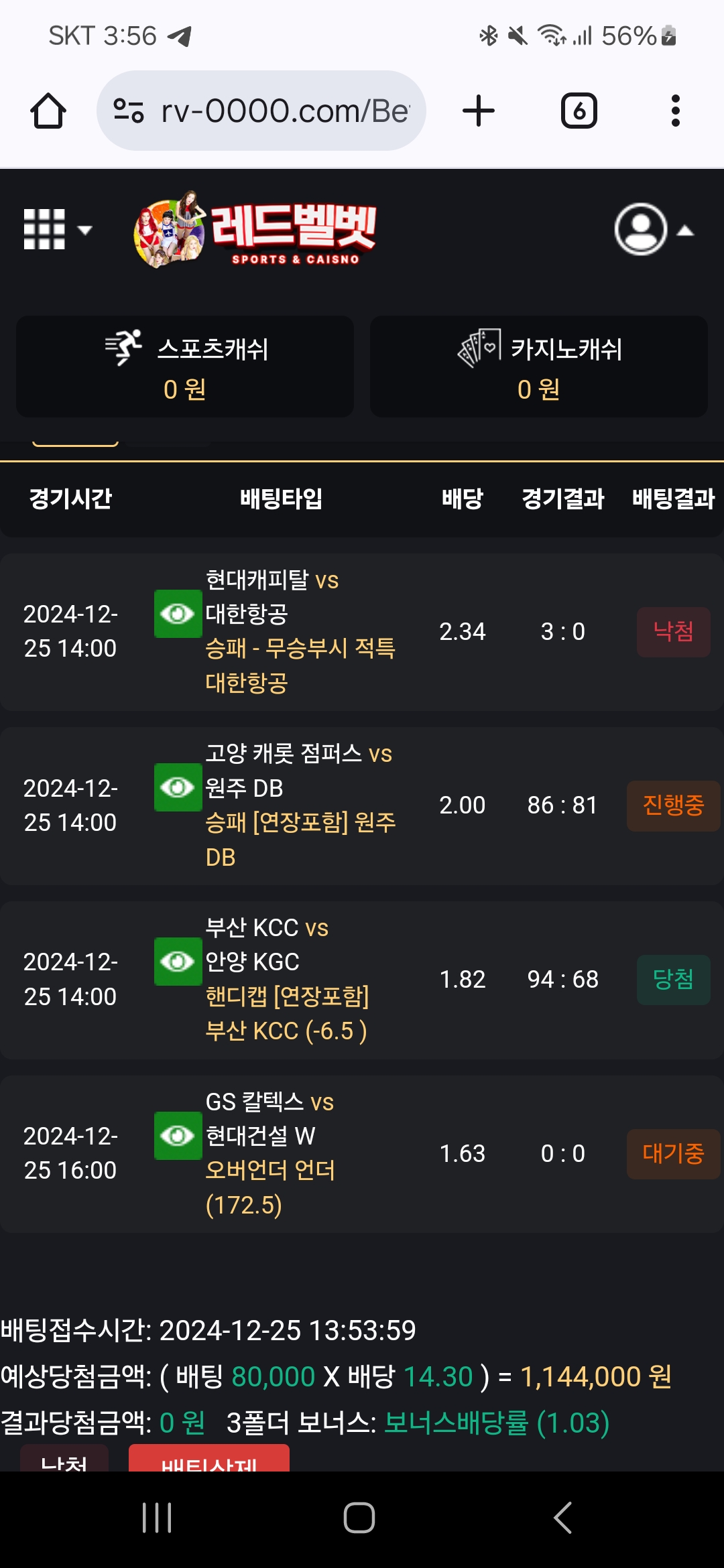The height and width of the screenshot is (1568, 724).
Task: Tap the browser home icon
Action: pos(48,111)
